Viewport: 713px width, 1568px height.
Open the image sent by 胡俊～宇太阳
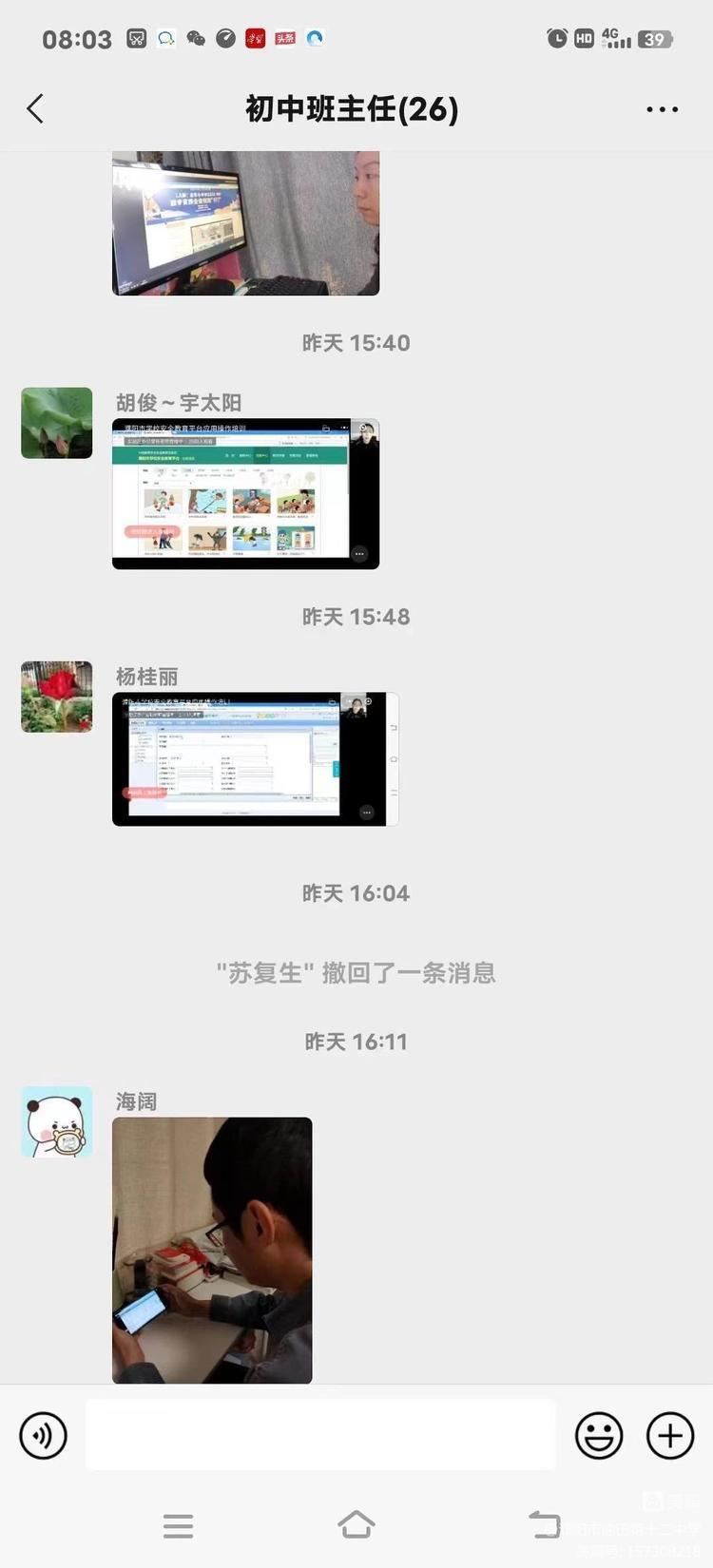tap(245, 493)
